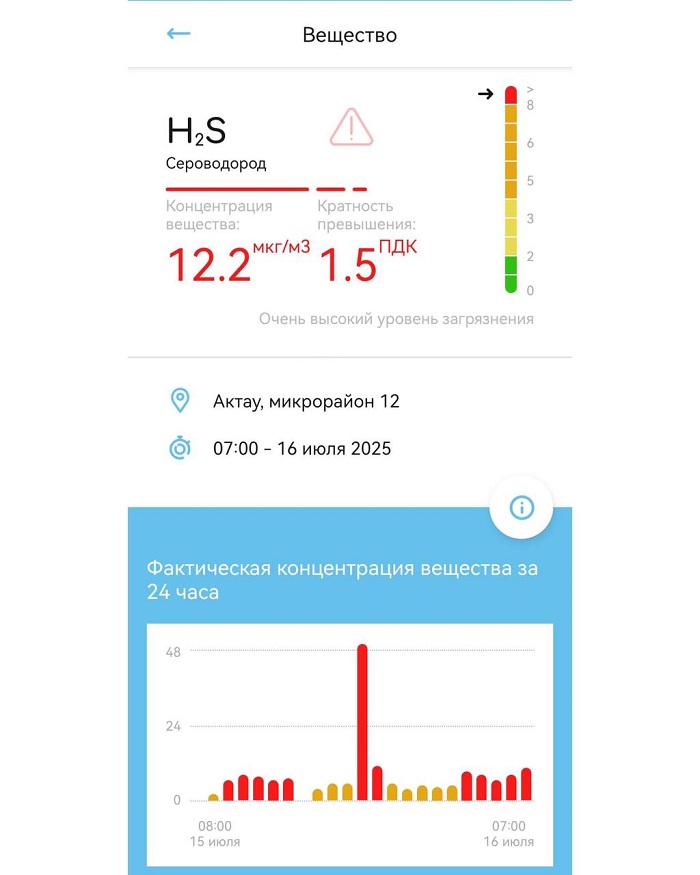Go back using the top-left arrow
Screen dimensions: 700x875
(x=179, y=34)
